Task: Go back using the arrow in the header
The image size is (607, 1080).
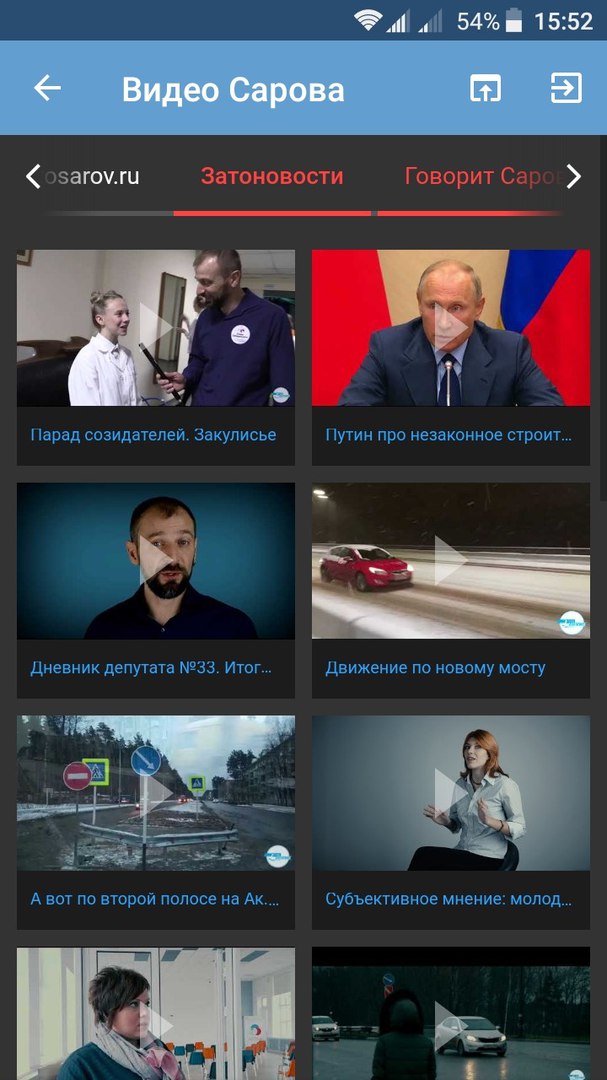Action: point(47,88)
